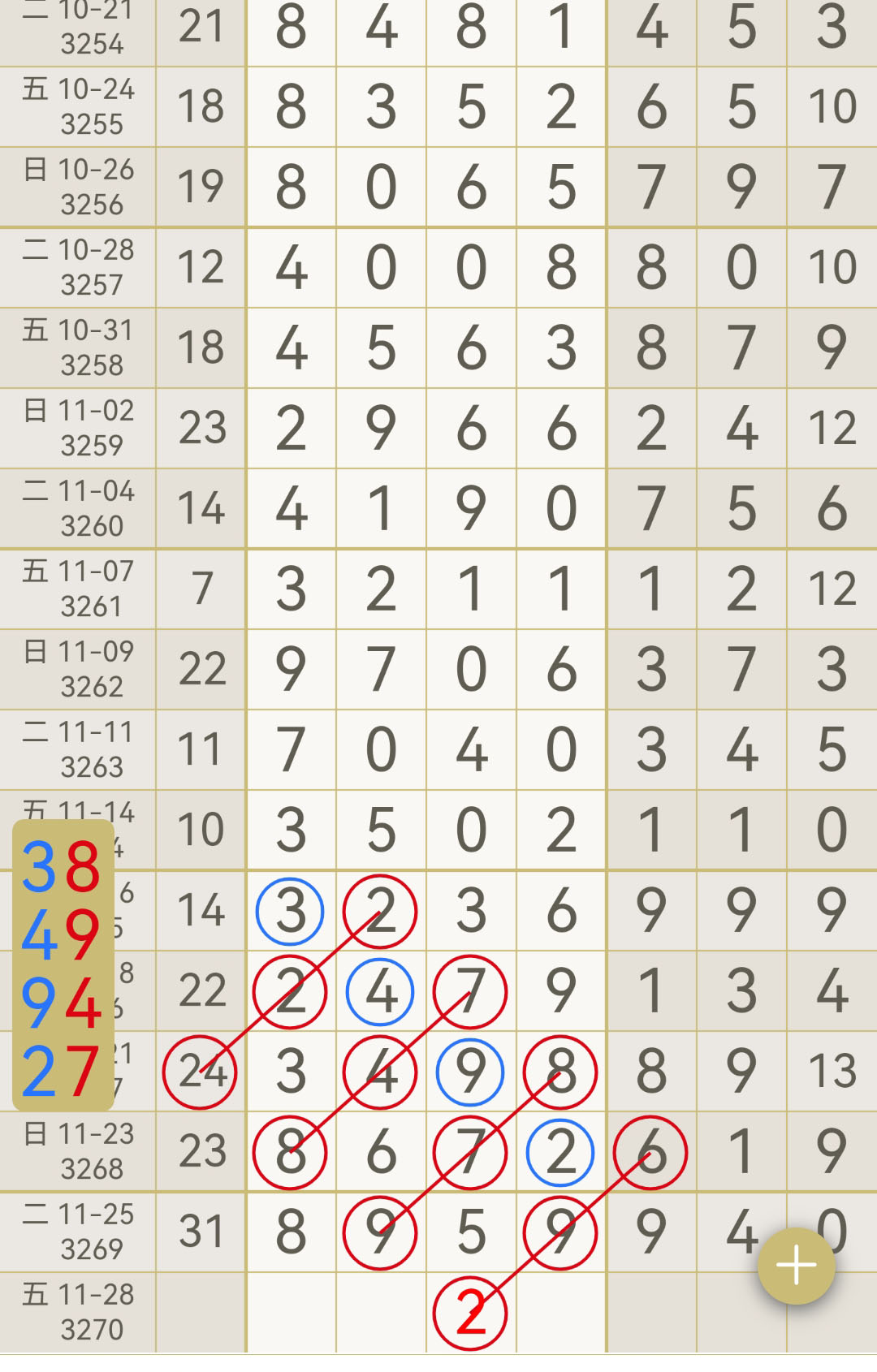Select the blue-circled 3 in the sum-14 row
The image size is (877, 1372).
coord(290,911)
